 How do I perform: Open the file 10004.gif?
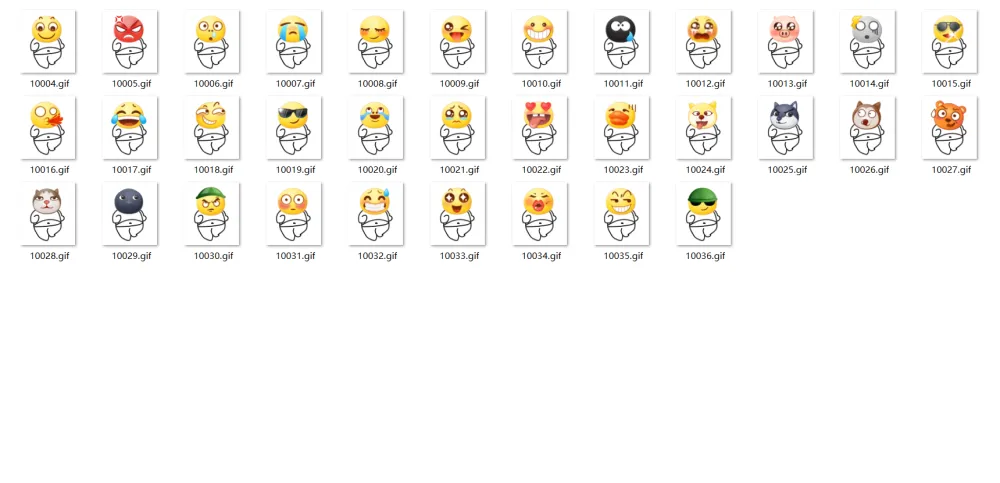tap(49, 43)
